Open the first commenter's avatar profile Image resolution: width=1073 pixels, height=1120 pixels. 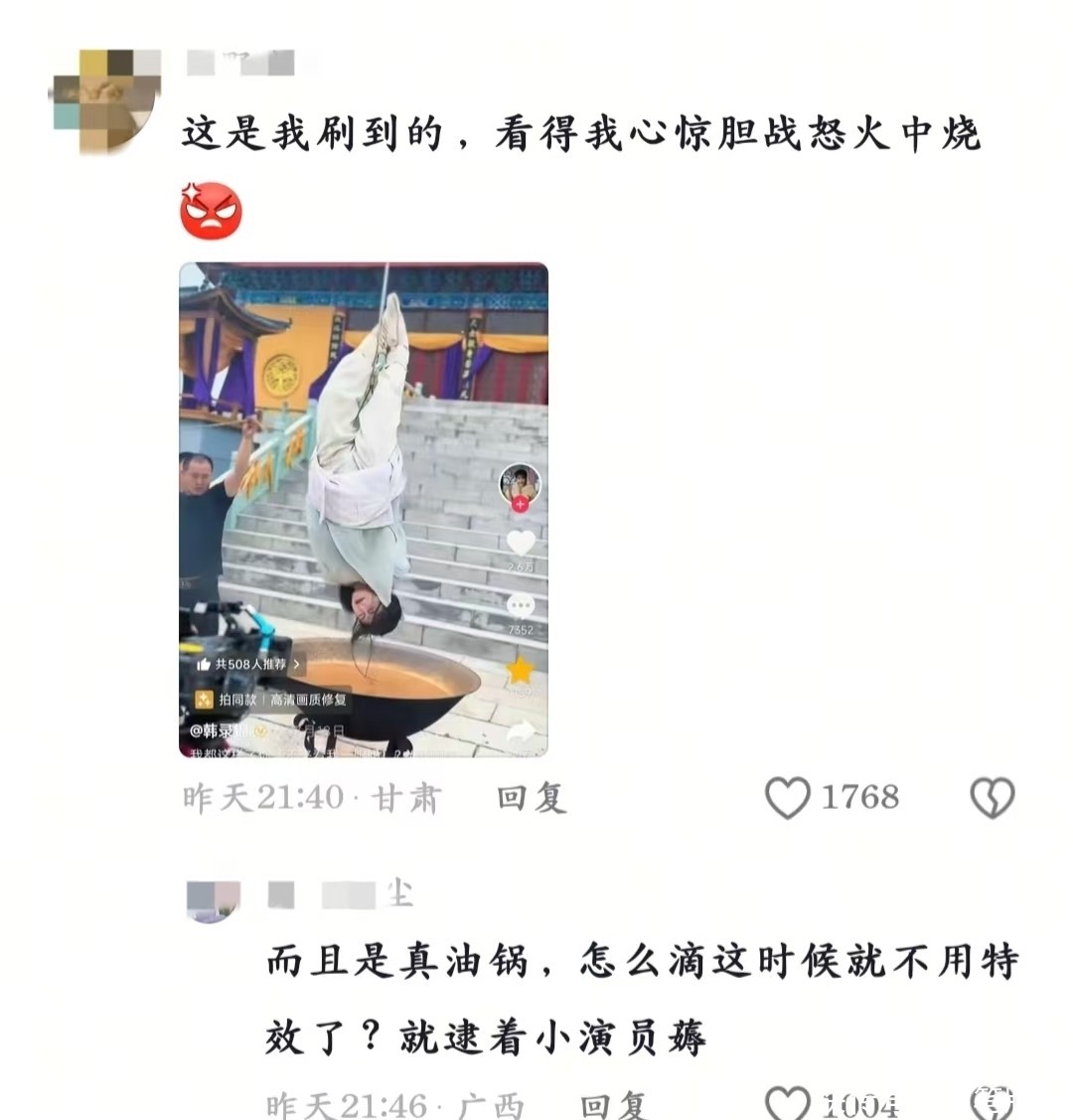(106, 100)
